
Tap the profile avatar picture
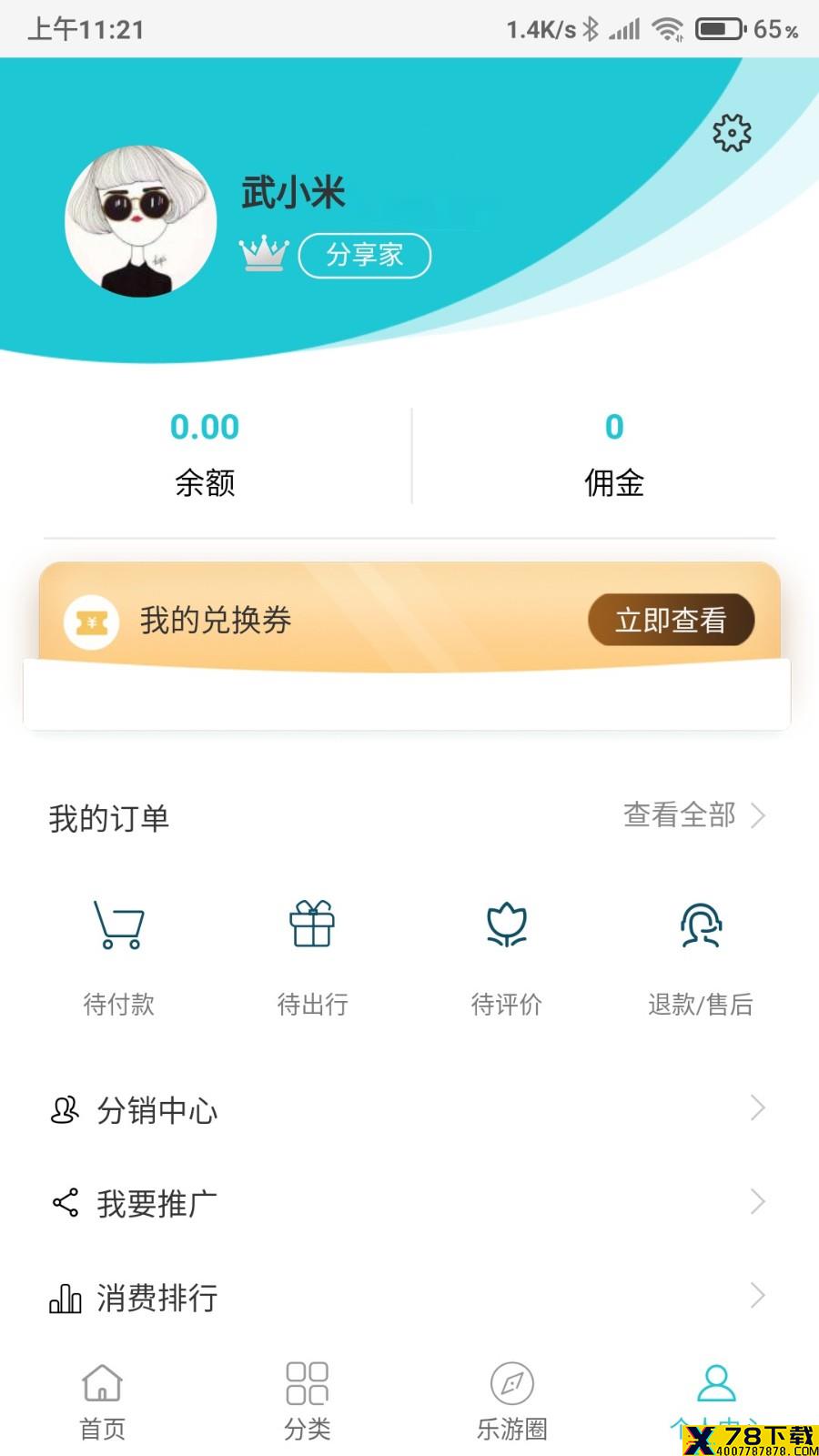point(141,221)
